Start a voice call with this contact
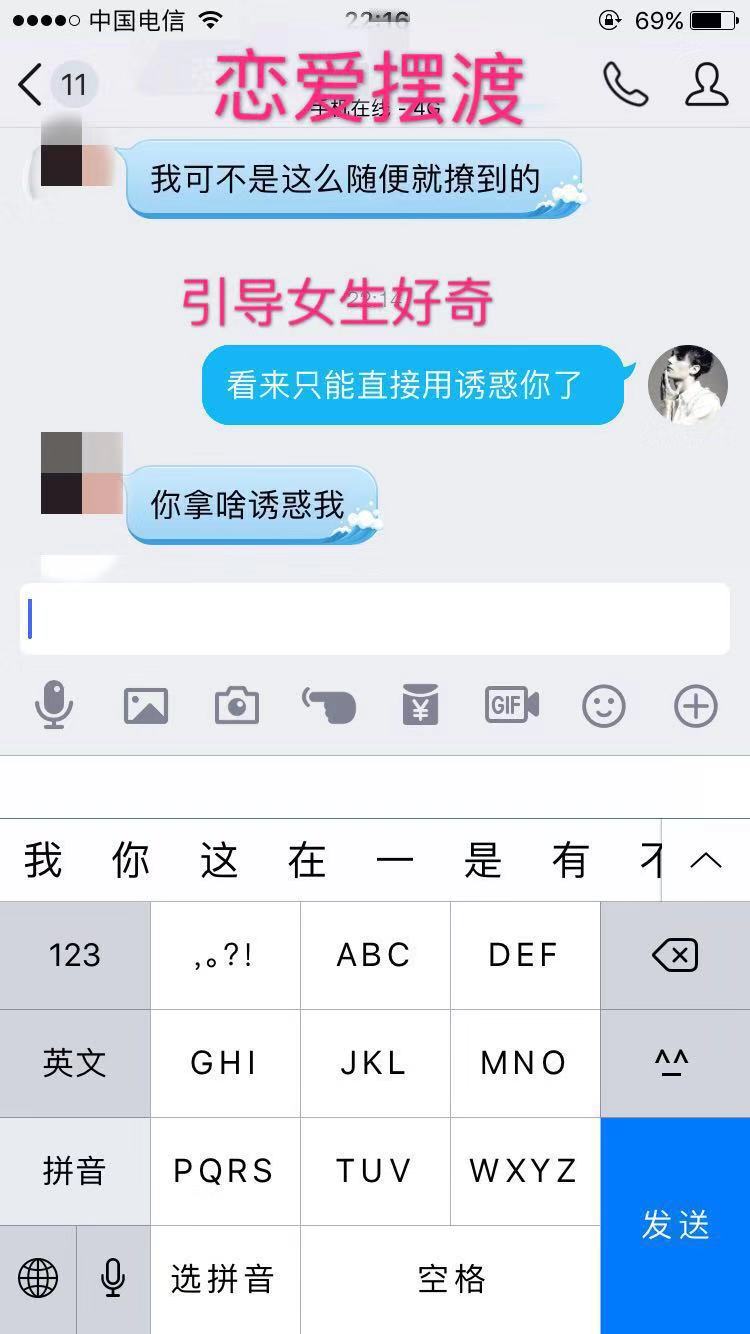This screenshot has height=1334, width=750. coord(626,85)
